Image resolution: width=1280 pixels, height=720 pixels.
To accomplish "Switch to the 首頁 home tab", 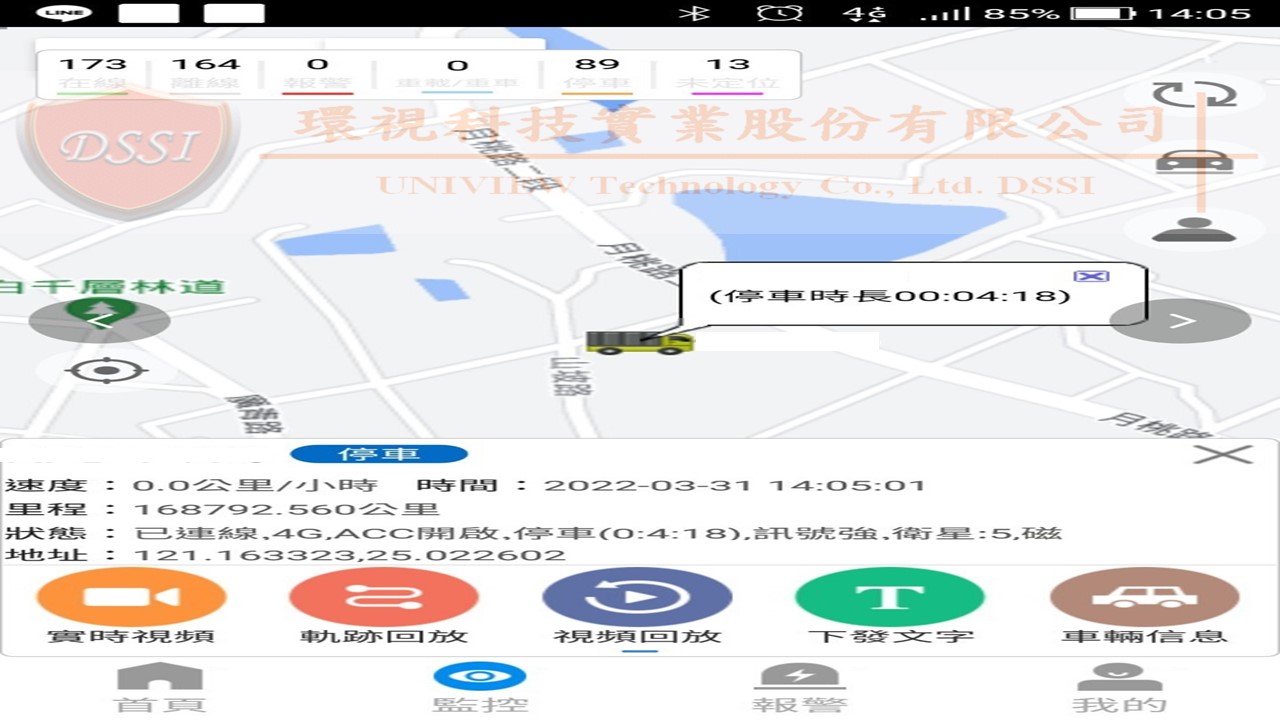I will pyautogui.click(x=160, y=689).
